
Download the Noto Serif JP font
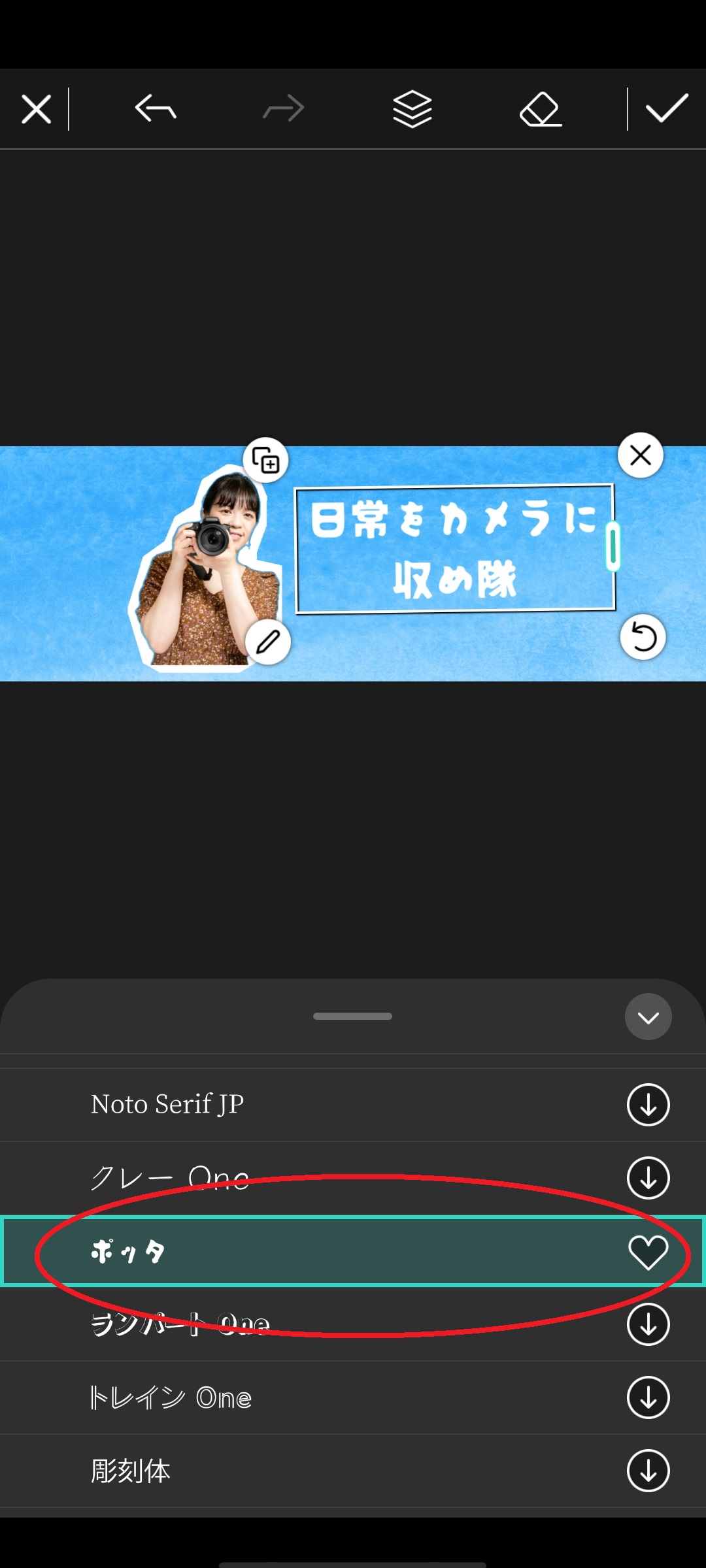point(648,1105)
